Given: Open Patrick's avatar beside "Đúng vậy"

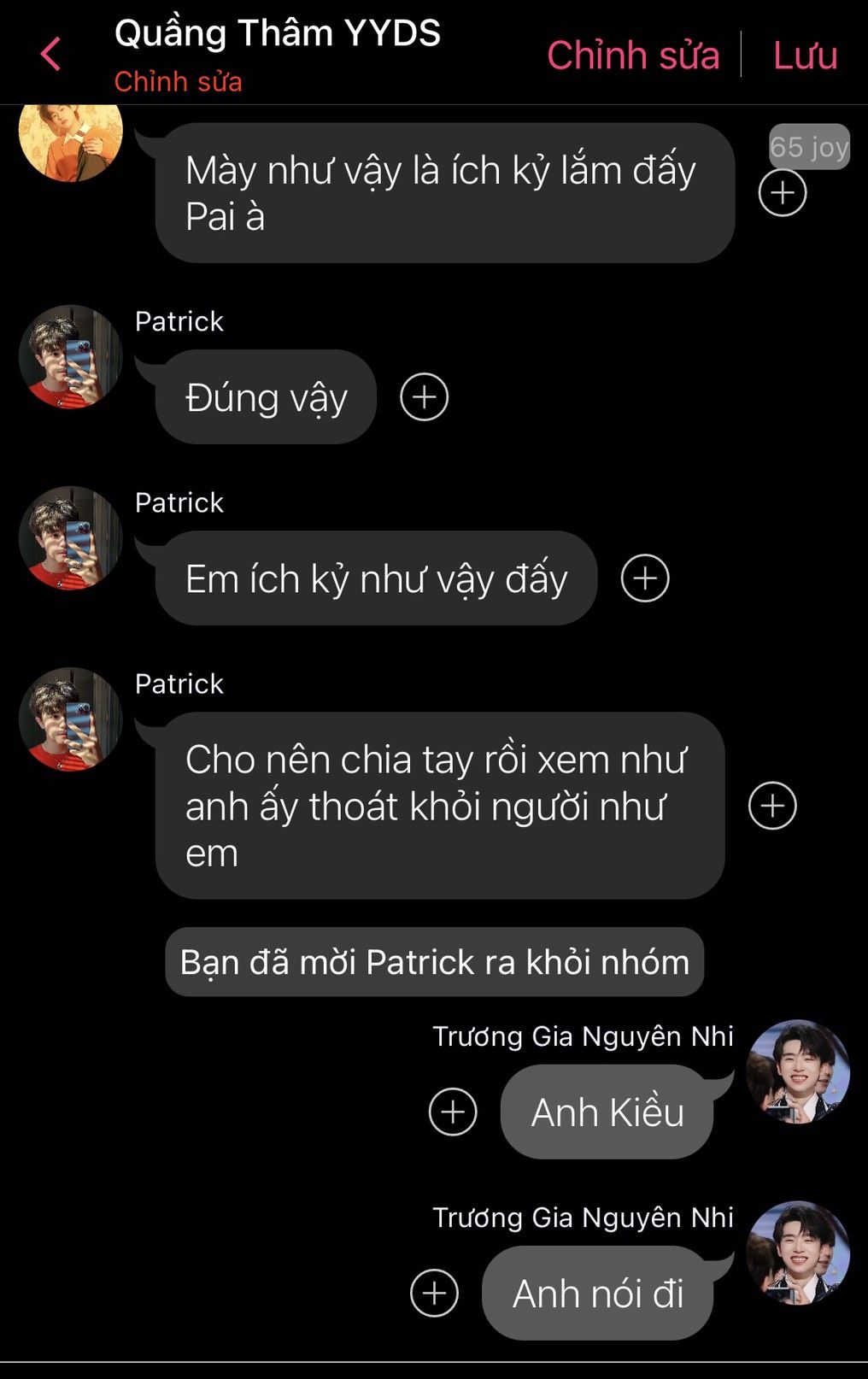Looking at the screenshot, I should 70,356.
